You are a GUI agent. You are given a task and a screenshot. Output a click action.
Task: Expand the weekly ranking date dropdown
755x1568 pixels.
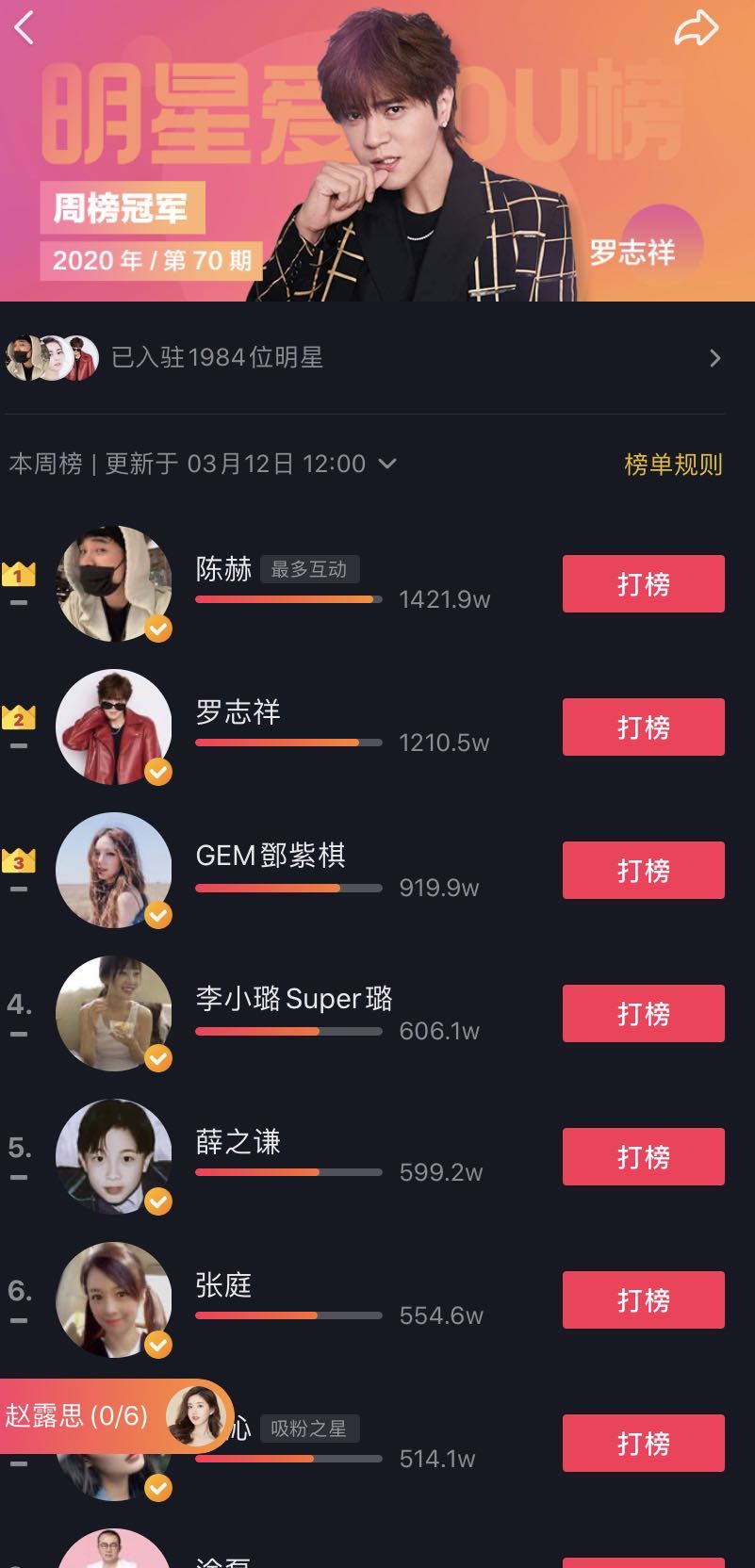tap(386, 464)
